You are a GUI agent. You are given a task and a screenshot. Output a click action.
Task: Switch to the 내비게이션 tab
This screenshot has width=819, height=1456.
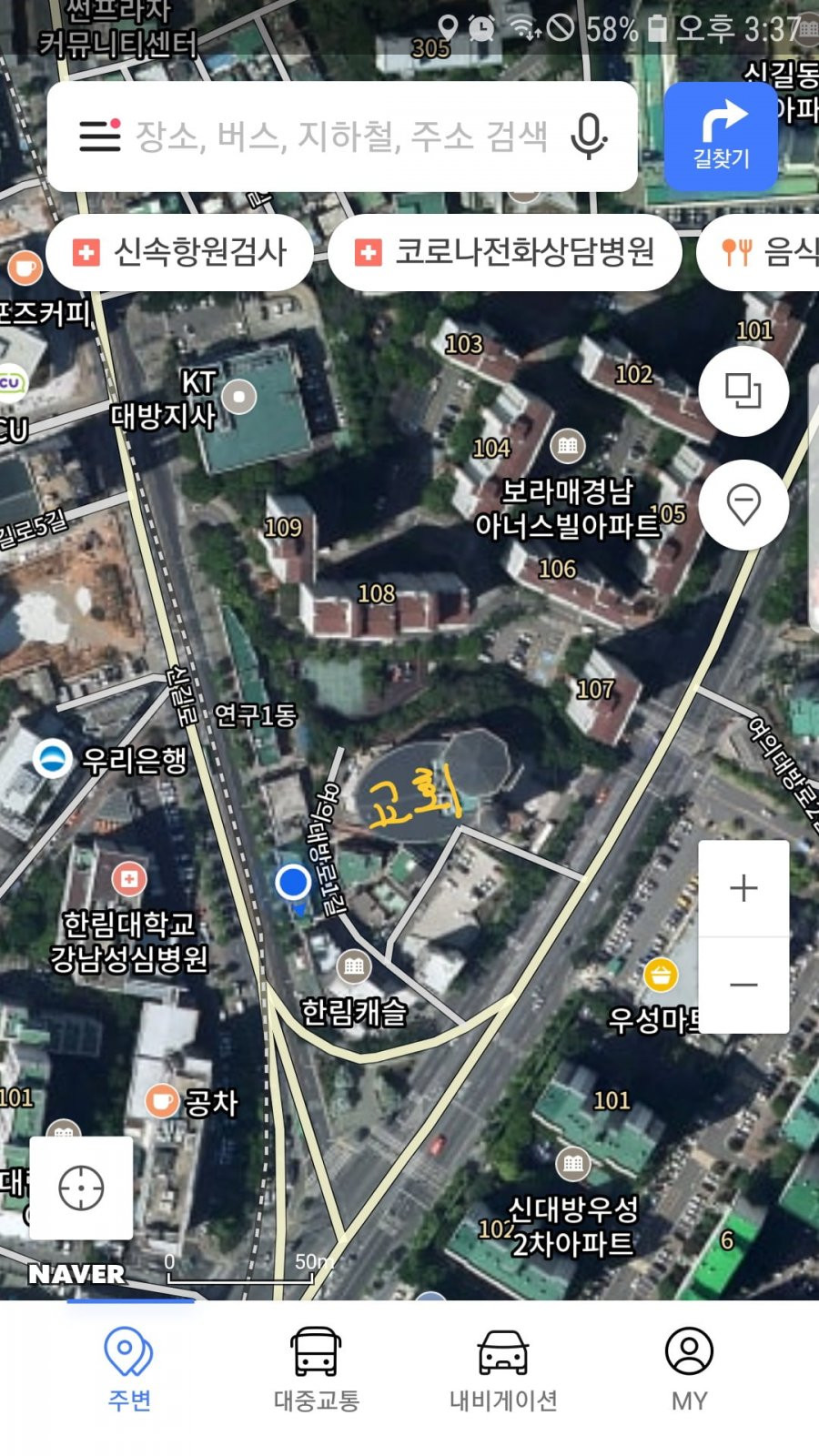pos(503,1368)
